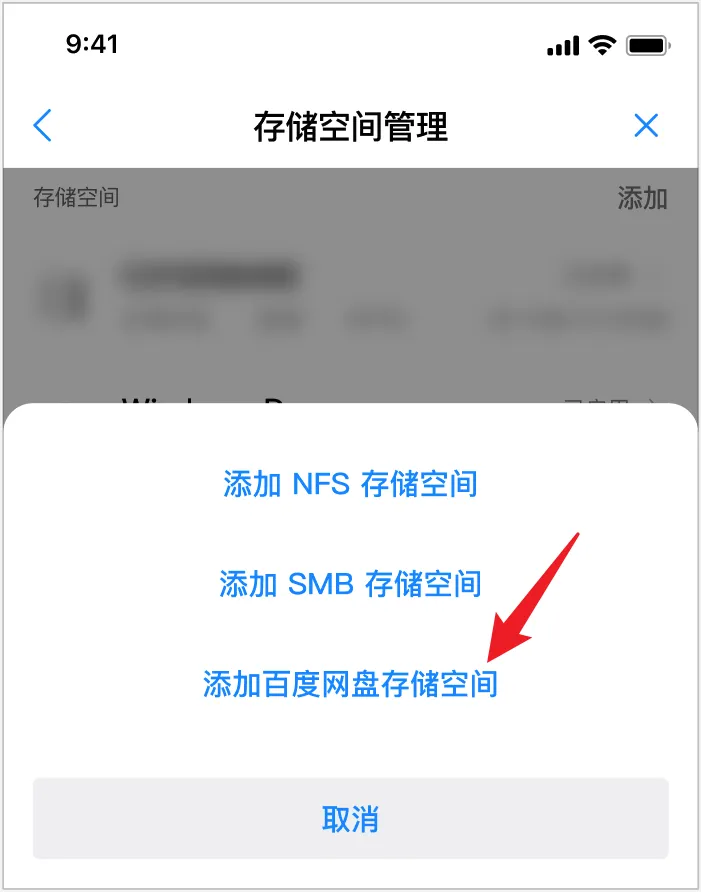The height and width of the screenshot is (892, 701).
Task: Select 添加 NFS 存储空间 option
Action: pyautogui.click(x=350, y=485)
